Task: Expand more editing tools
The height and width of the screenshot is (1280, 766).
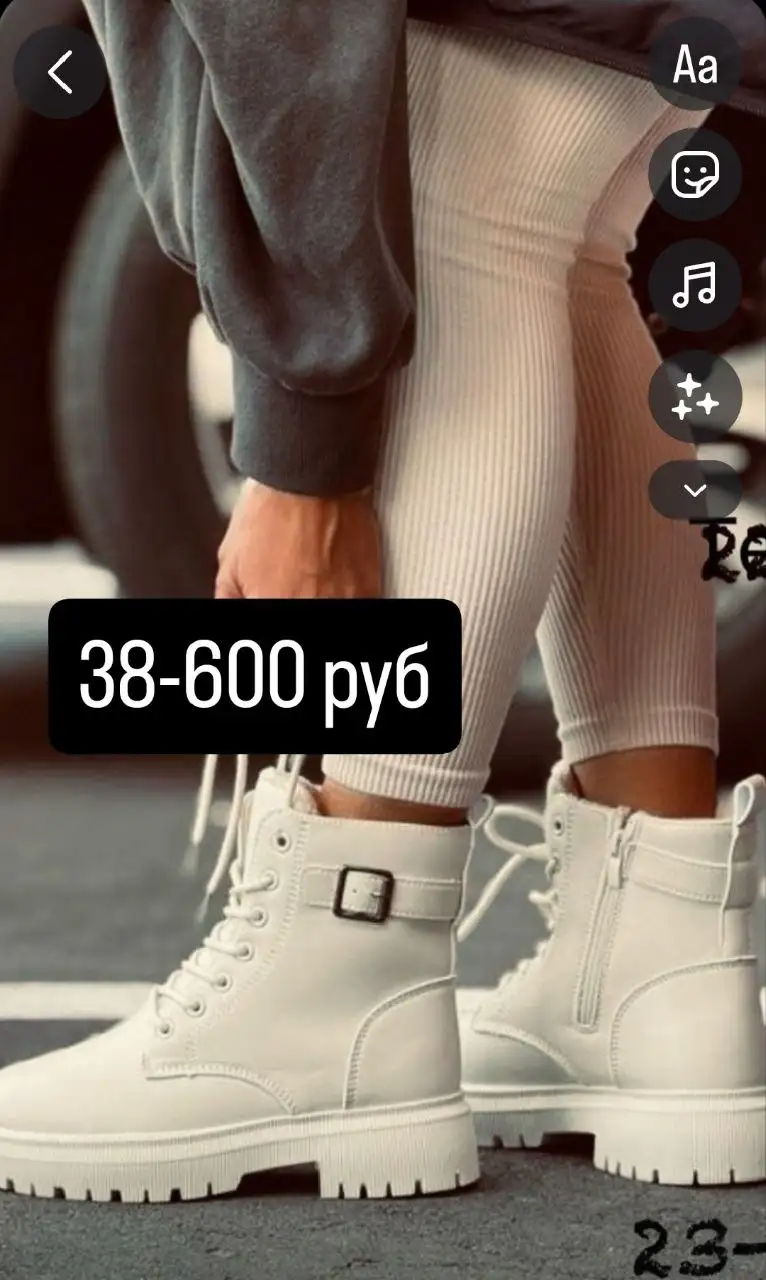Action: point(695,490)
